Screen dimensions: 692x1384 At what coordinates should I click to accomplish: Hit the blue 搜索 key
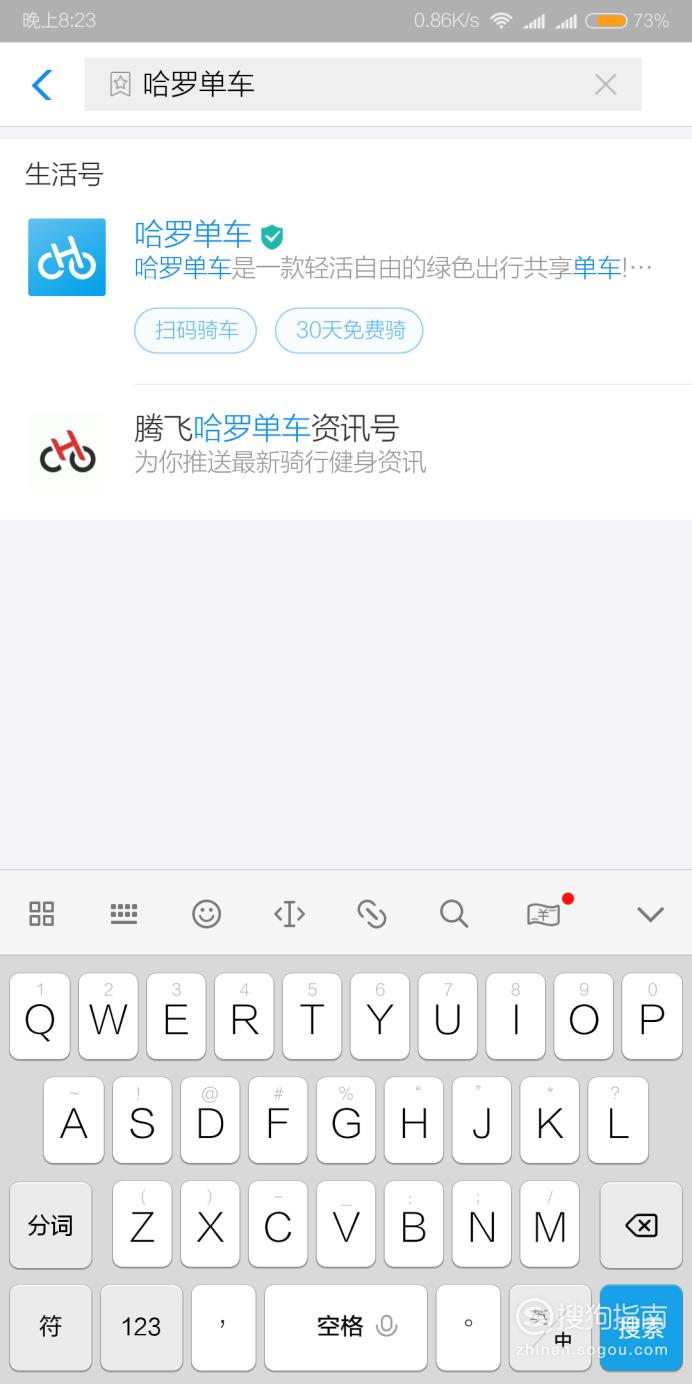pos(641,1327)
